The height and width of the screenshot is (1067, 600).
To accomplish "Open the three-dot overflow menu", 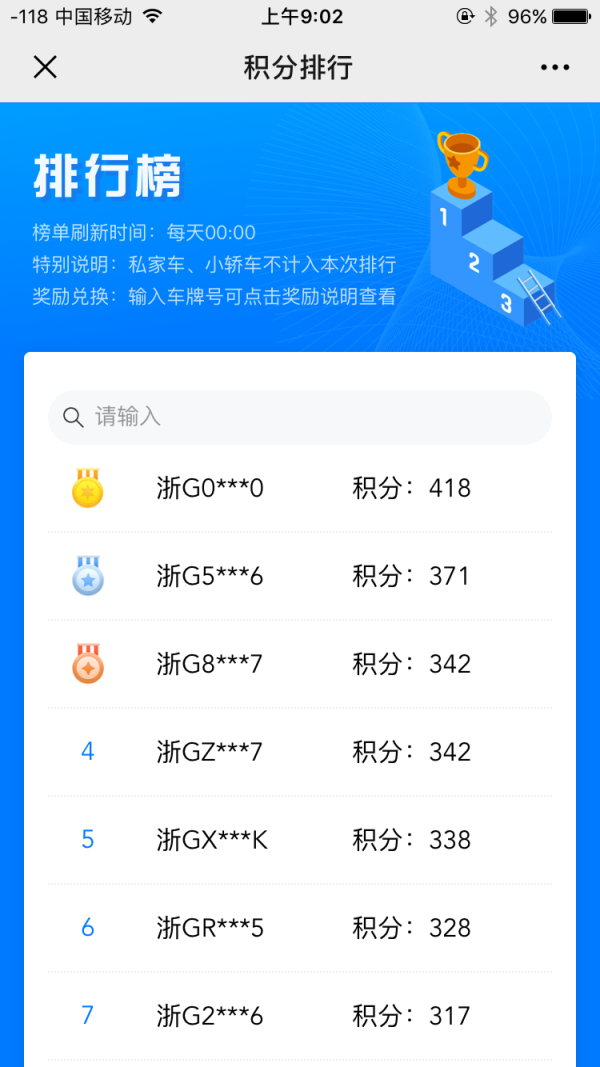I will click(555, 67).
